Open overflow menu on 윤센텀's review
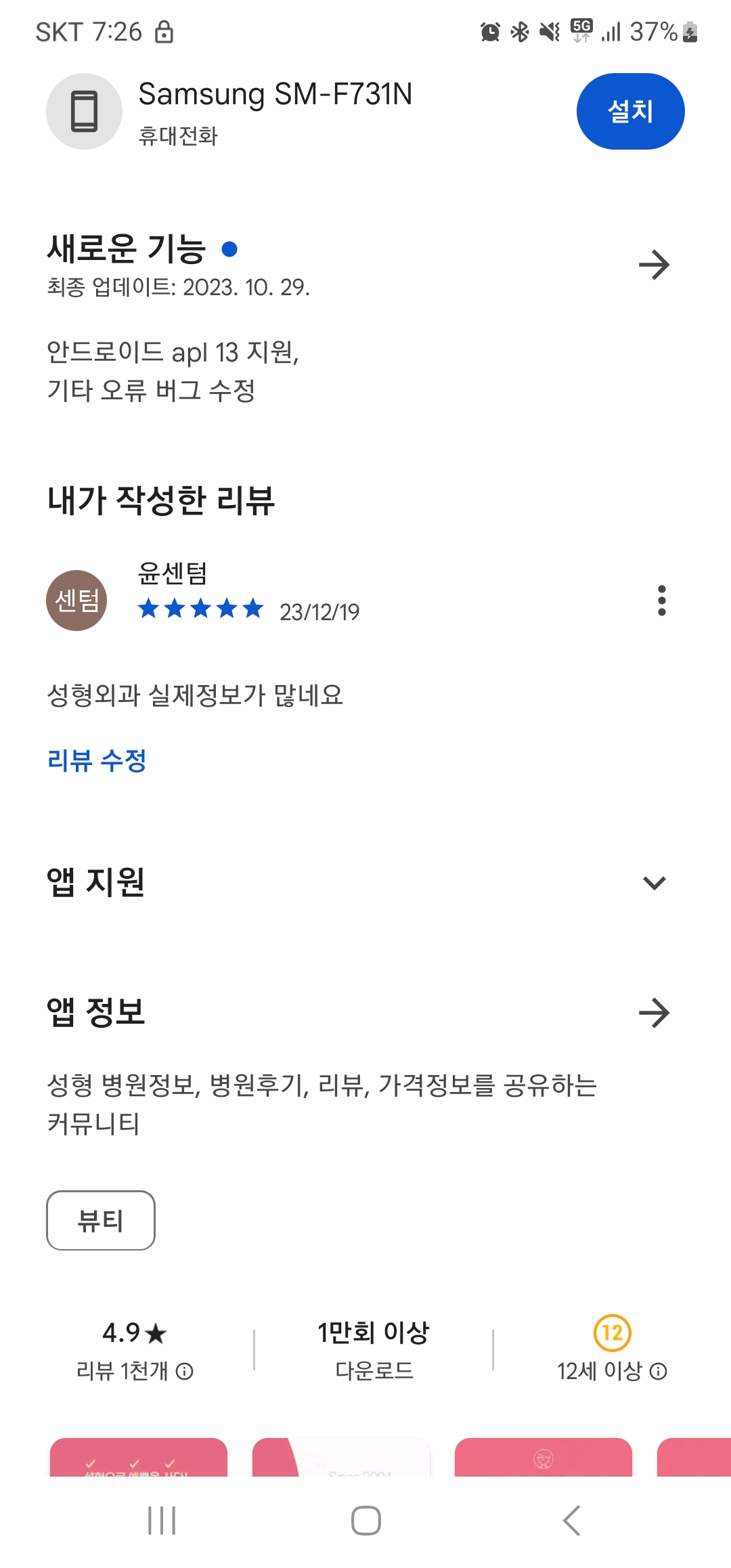 [x=661, y=601]
